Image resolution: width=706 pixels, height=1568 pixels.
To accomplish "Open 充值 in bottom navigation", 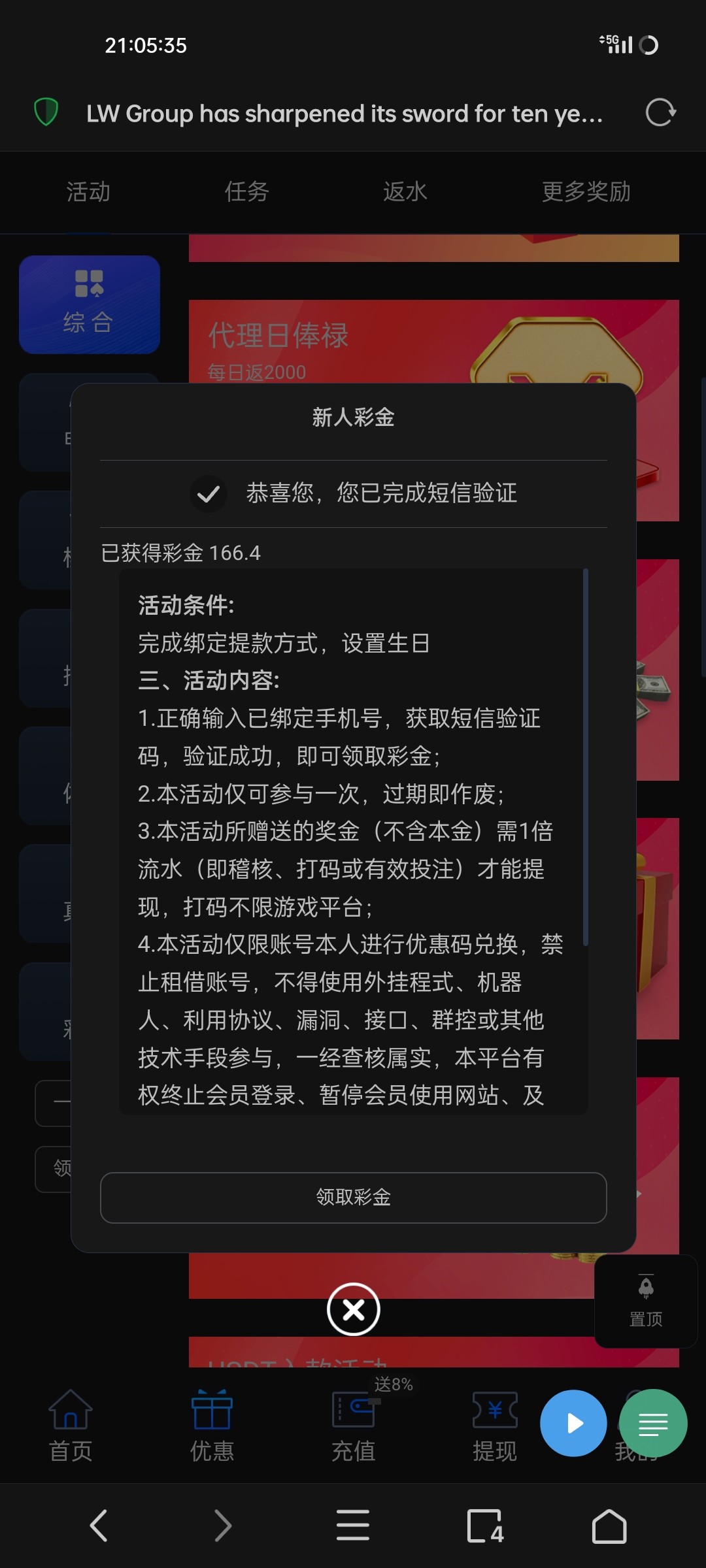I will 353,1426.
